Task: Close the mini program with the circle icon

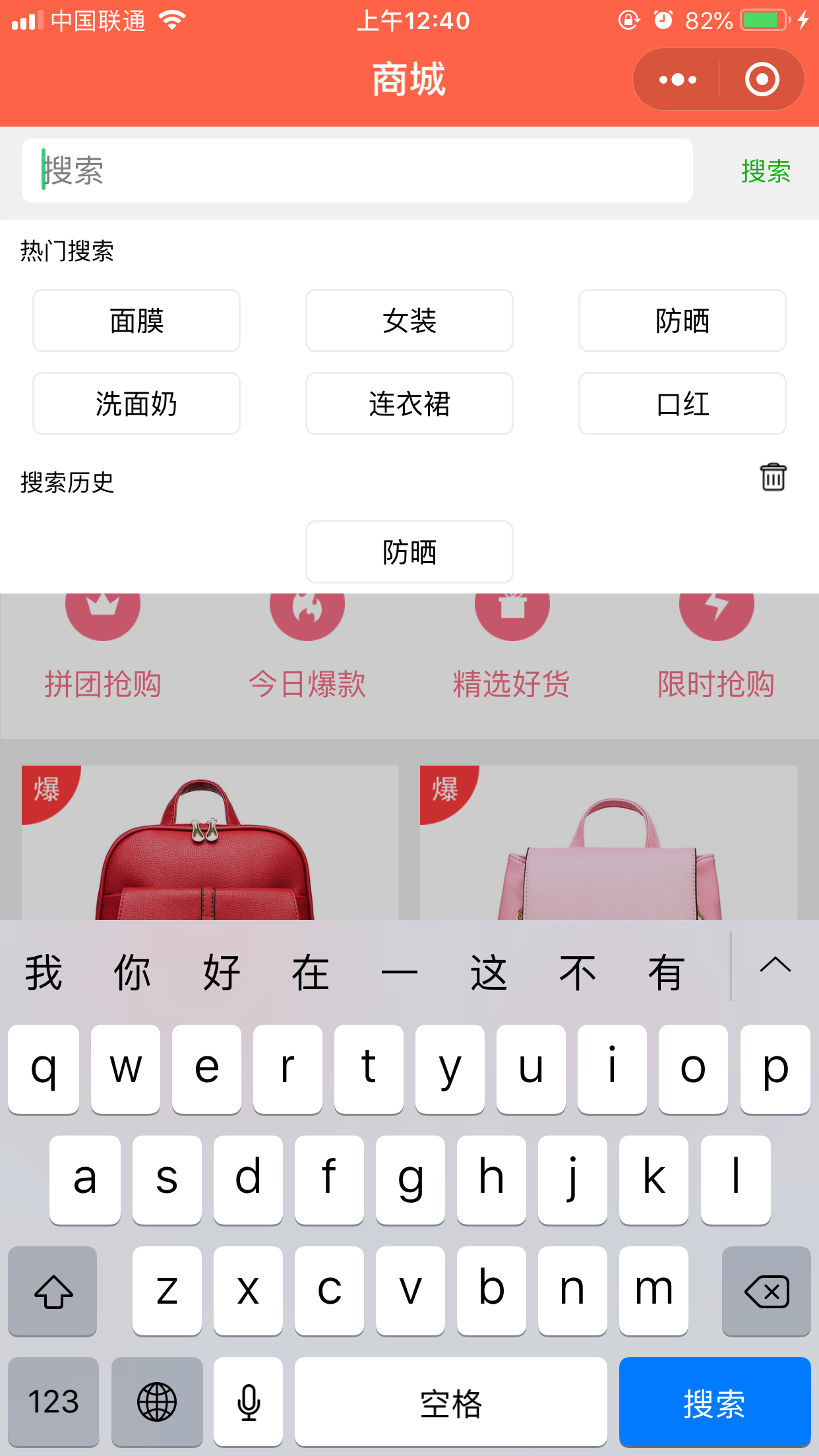Action: (x=762, y=80)
